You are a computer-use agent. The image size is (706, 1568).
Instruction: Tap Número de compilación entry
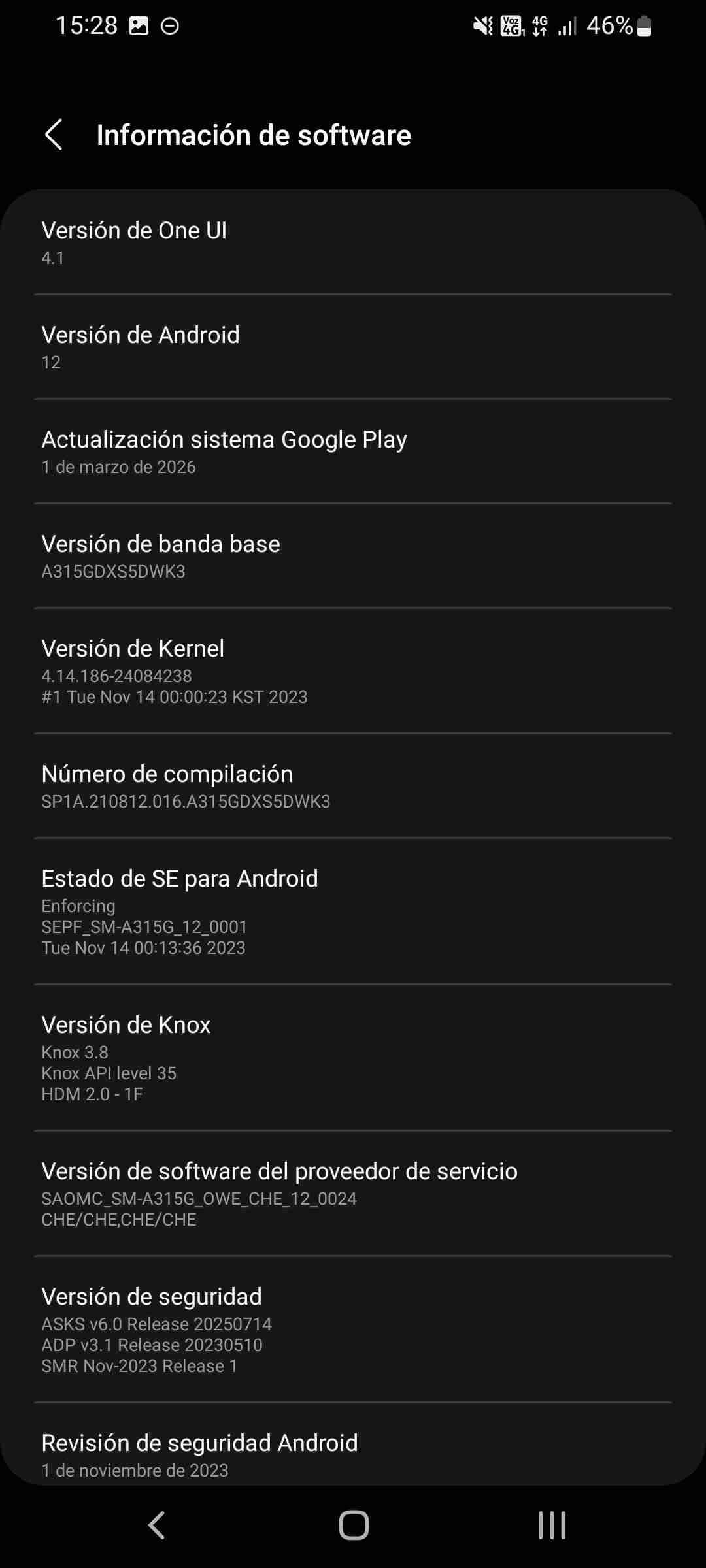[x=353, y=786]
